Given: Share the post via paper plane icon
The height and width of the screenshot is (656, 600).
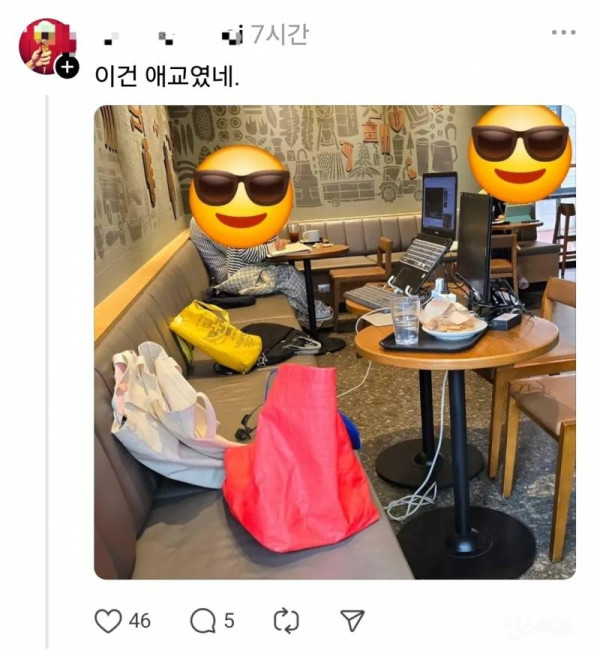Looking at the screenshot, I should tap(352, 621).
